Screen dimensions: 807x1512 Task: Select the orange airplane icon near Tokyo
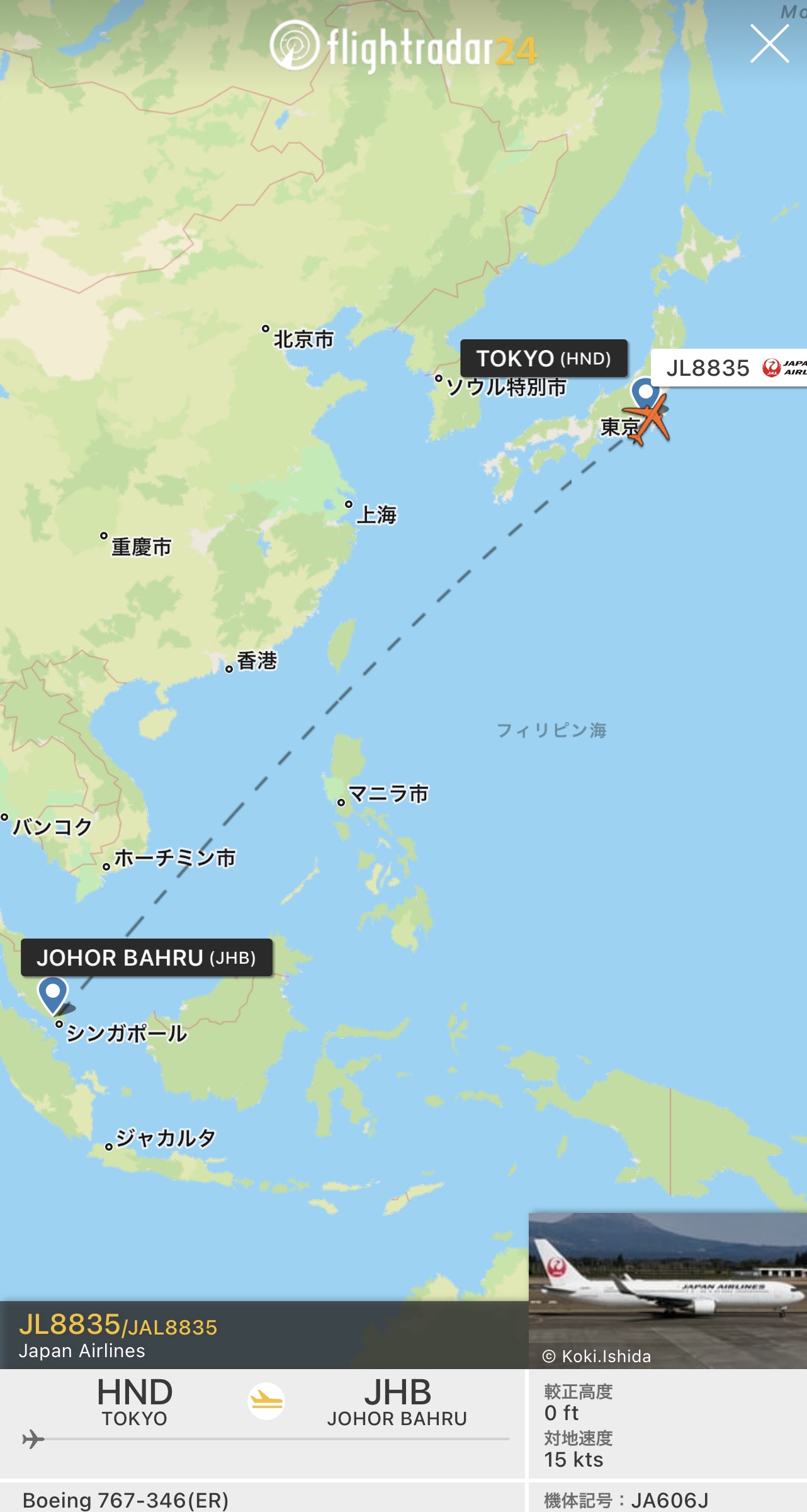point(647,417)
